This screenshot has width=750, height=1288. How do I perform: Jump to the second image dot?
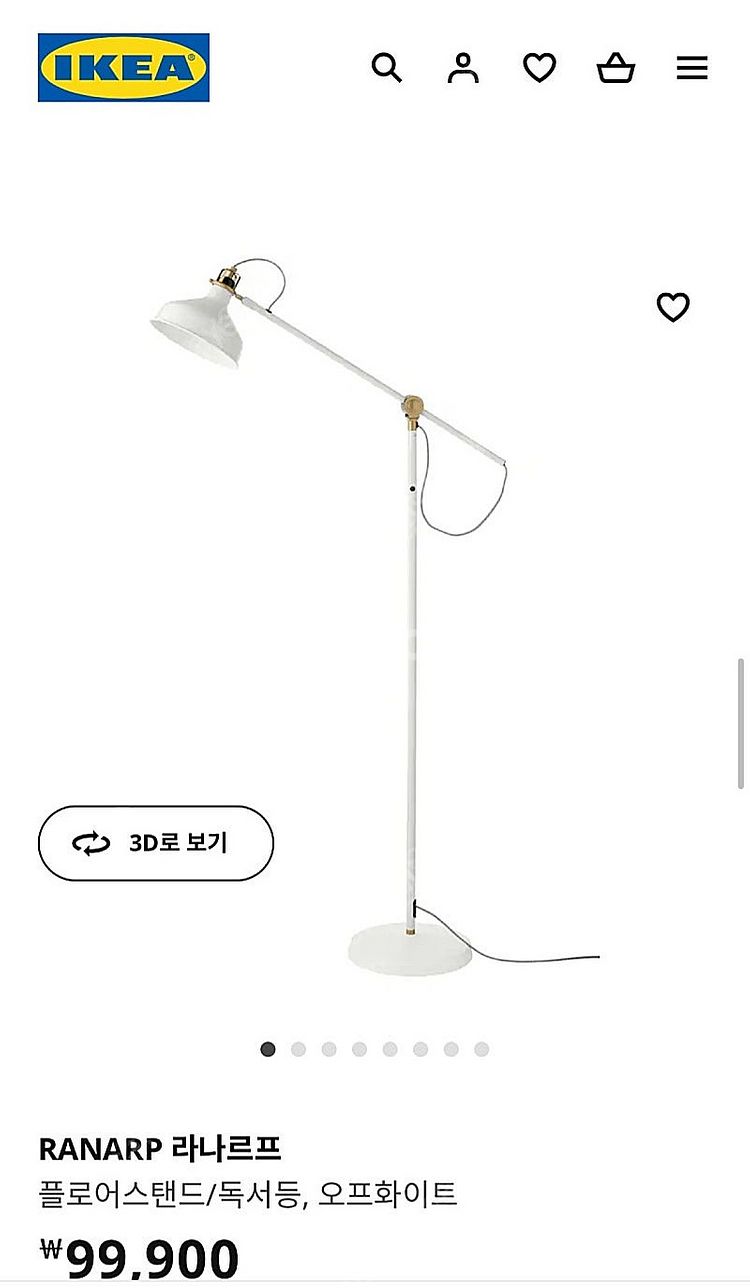click(298, 1049)
